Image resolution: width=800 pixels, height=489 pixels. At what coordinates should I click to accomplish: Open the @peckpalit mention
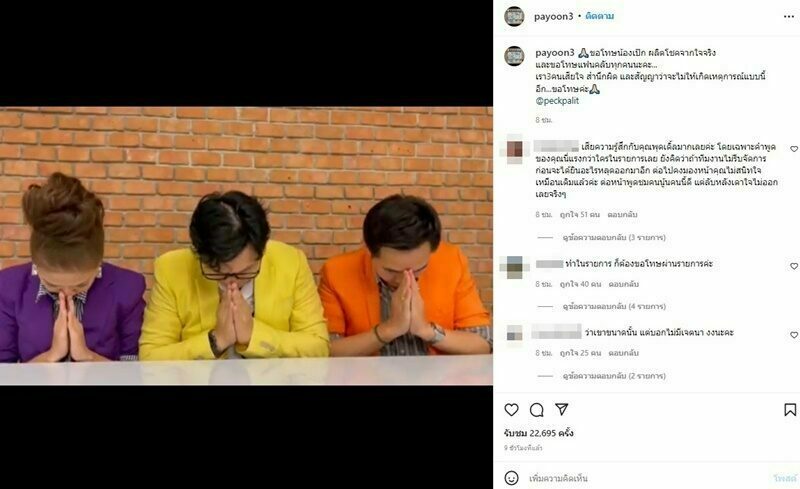pyautogui.click(x=559, y=101)
